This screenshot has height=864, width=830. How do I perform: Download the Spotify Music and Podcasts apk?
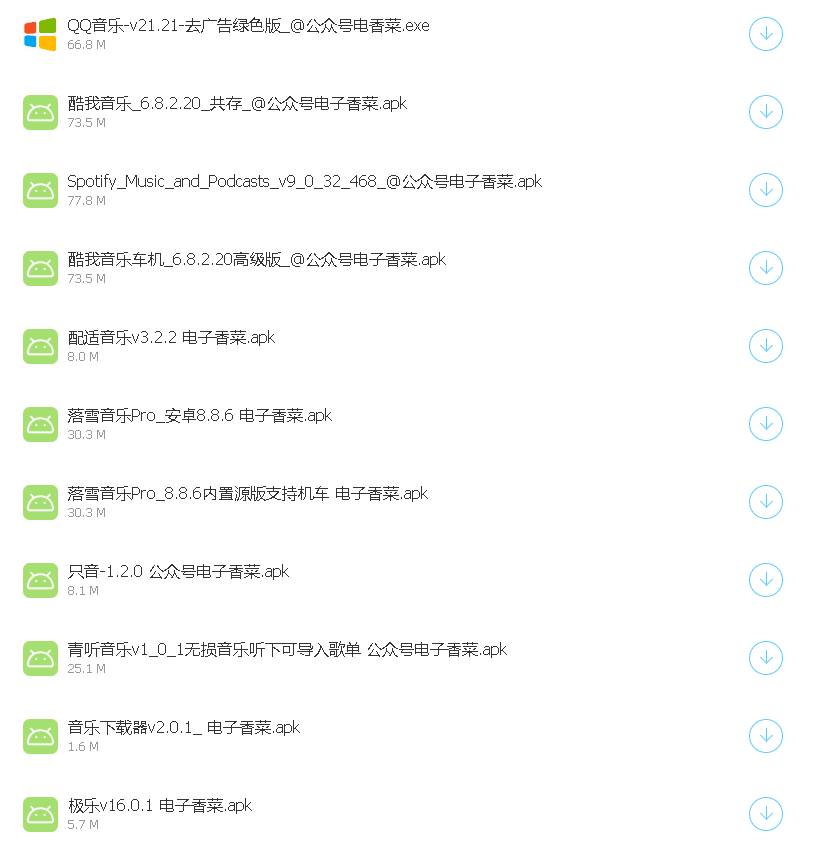(x=766, y=190)
